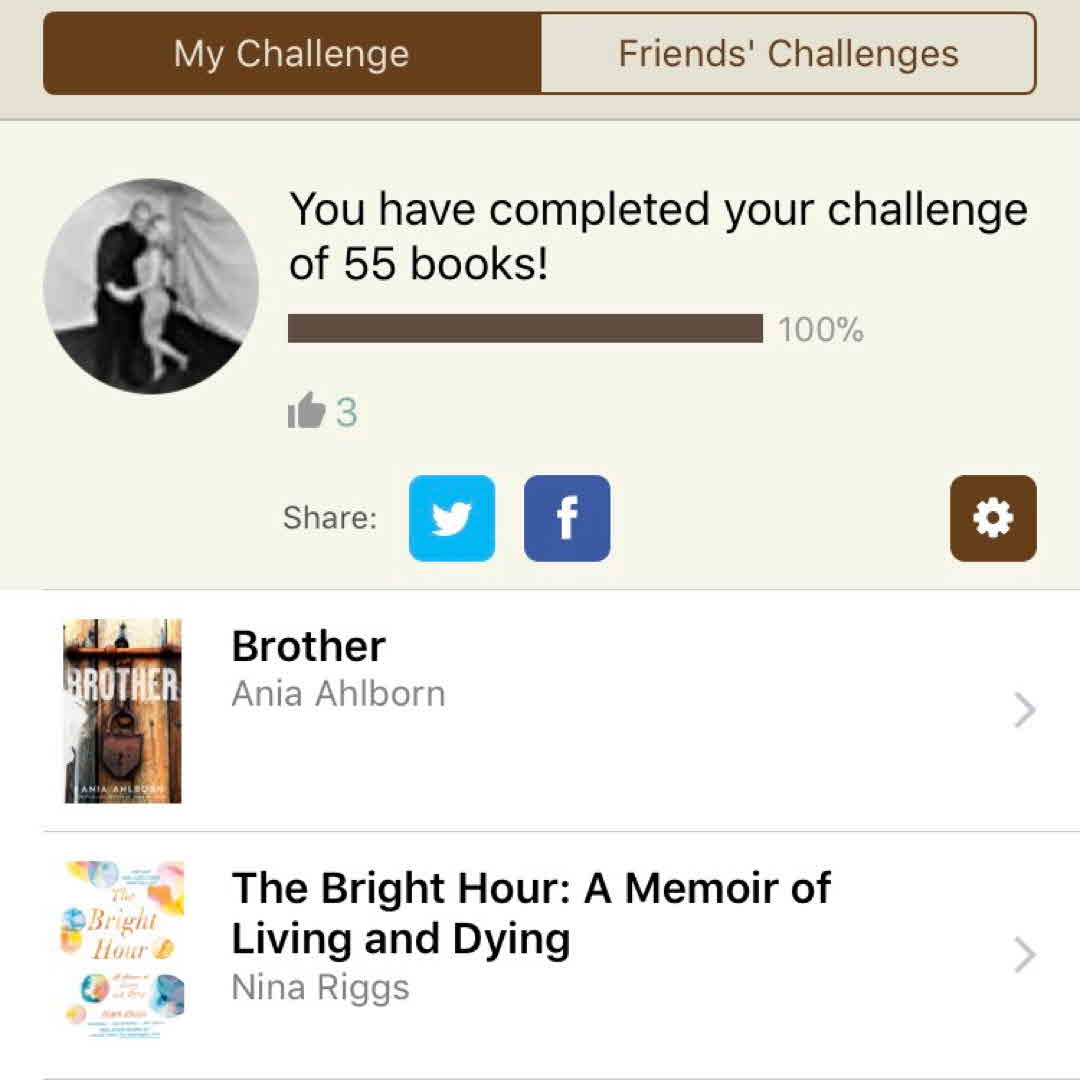The width and height of the screenshot is (1080, 1080).
Task: Share the challenge on Facebook
Action: 567,518
